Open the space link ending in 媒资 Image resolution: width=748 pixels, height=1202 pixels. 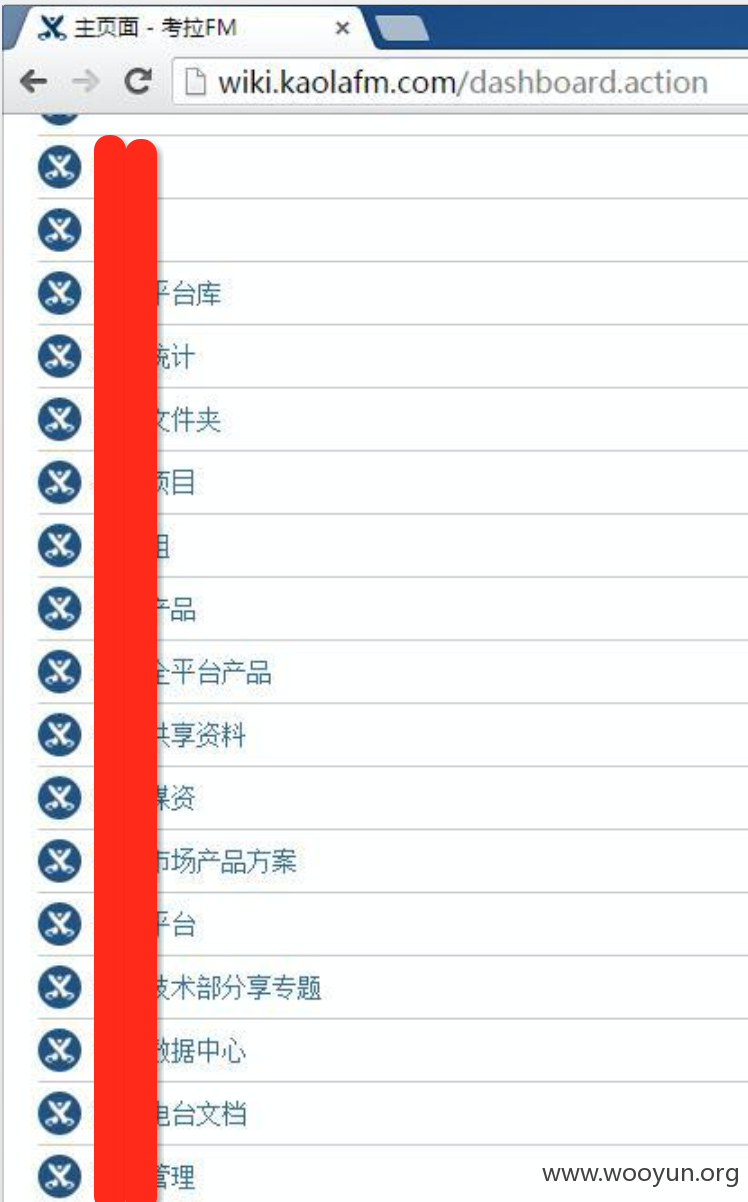(x=173, y=798)
